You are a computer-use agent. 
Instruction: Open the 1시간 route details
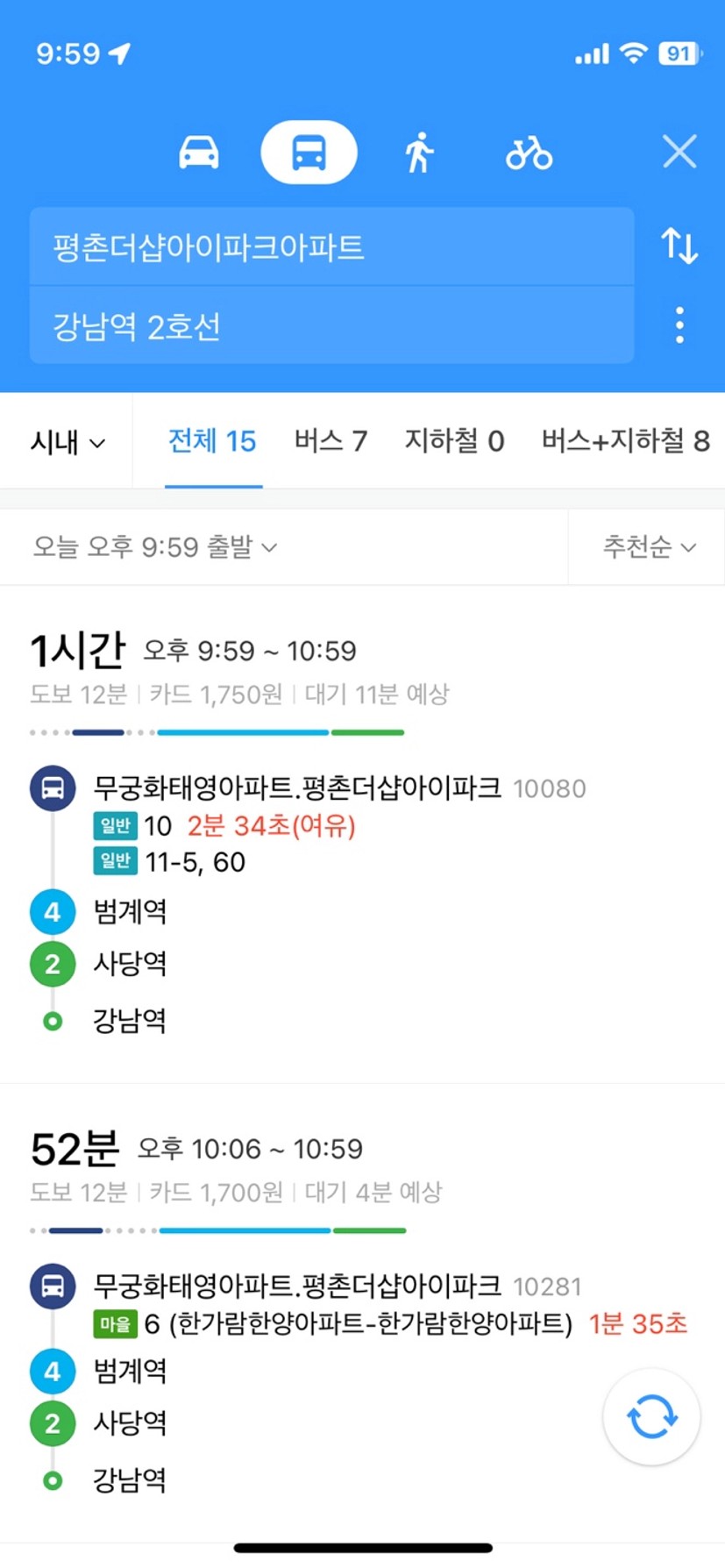[x=362, y=833]
